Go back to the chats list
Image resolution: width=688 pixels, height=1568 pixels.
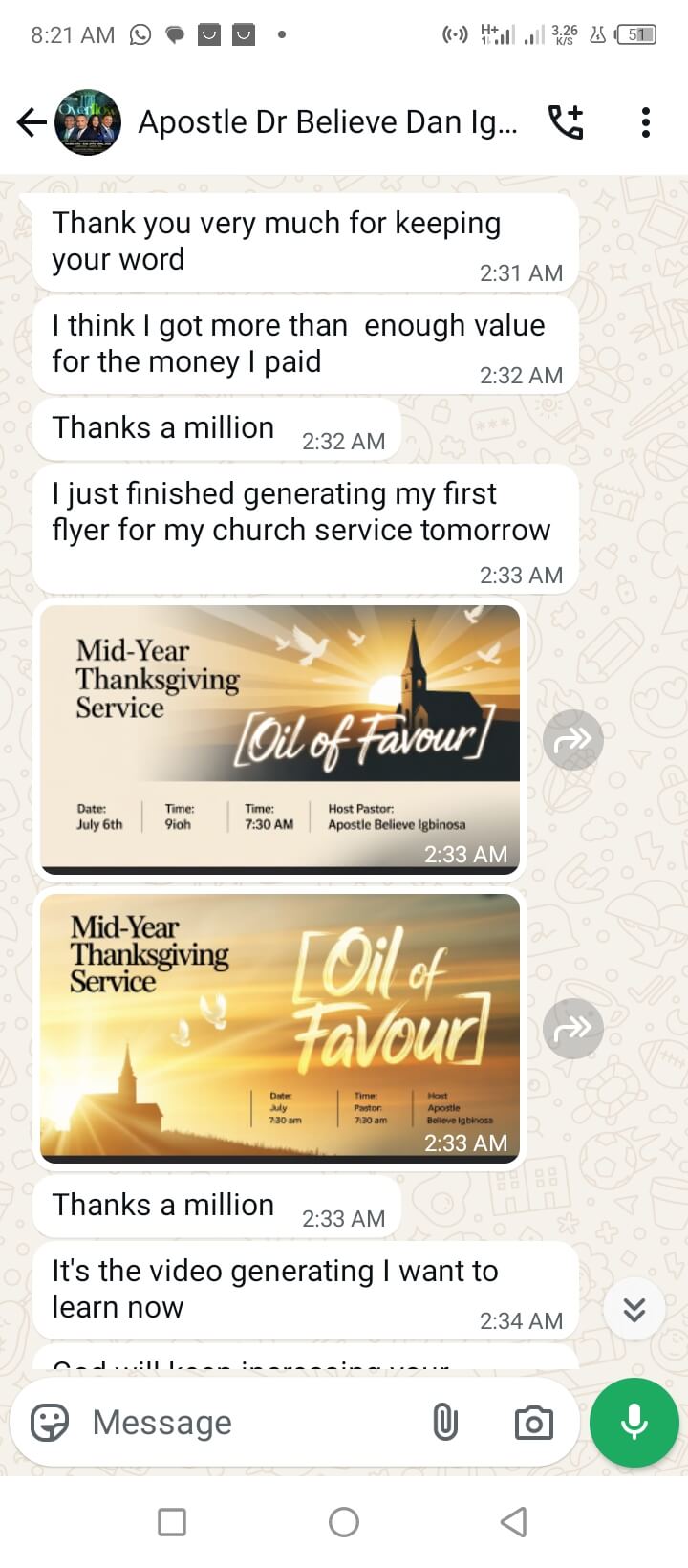point(32,122)
